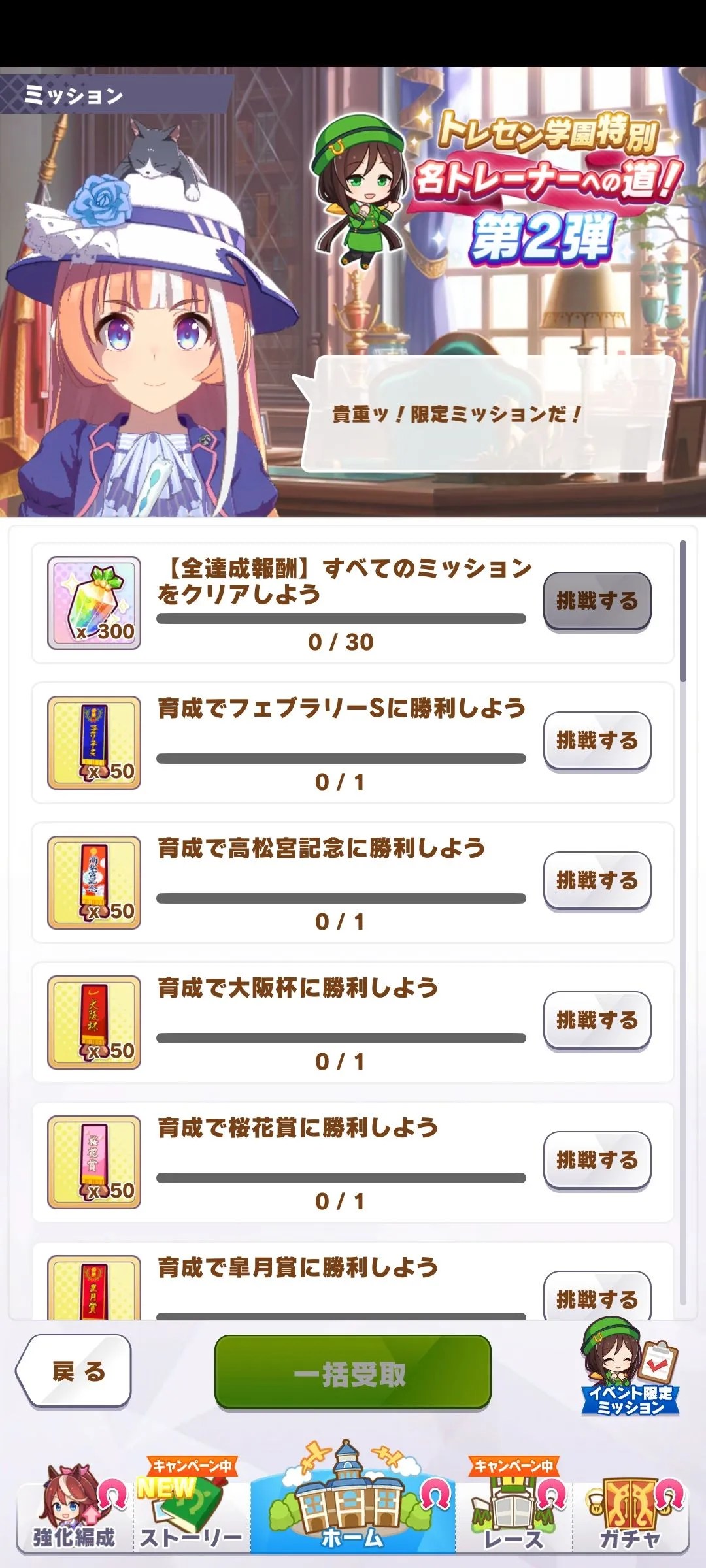The height and width of the screenshot is (1568, 706).
Task: View the x300 rainbow carrot reward item
Action: point(94,602)
